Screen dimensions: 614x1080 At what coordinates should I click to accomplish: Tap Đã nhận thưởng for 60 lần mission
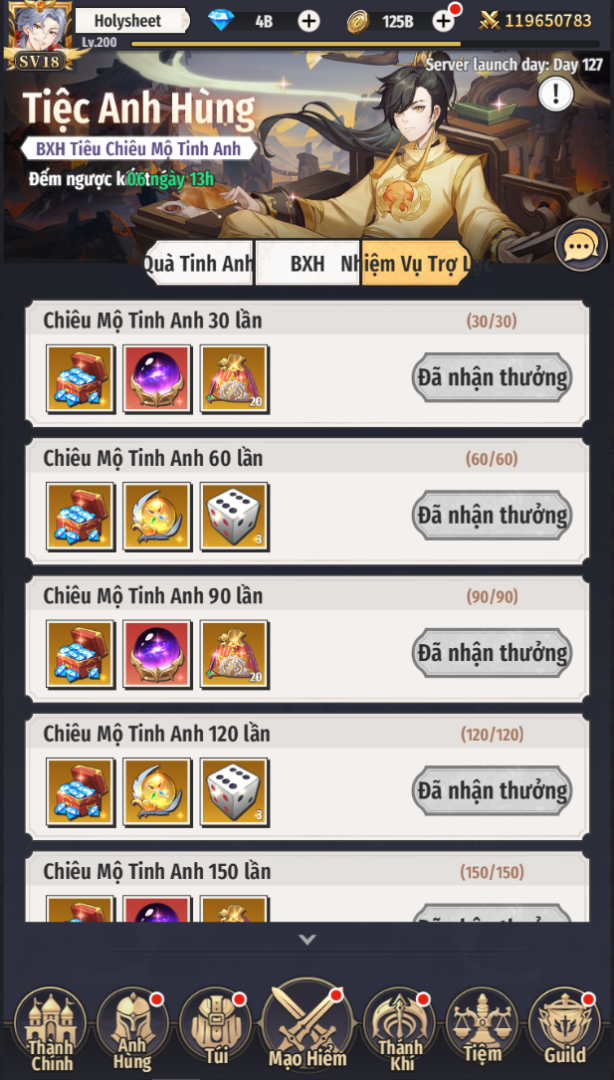click(492, 515)
